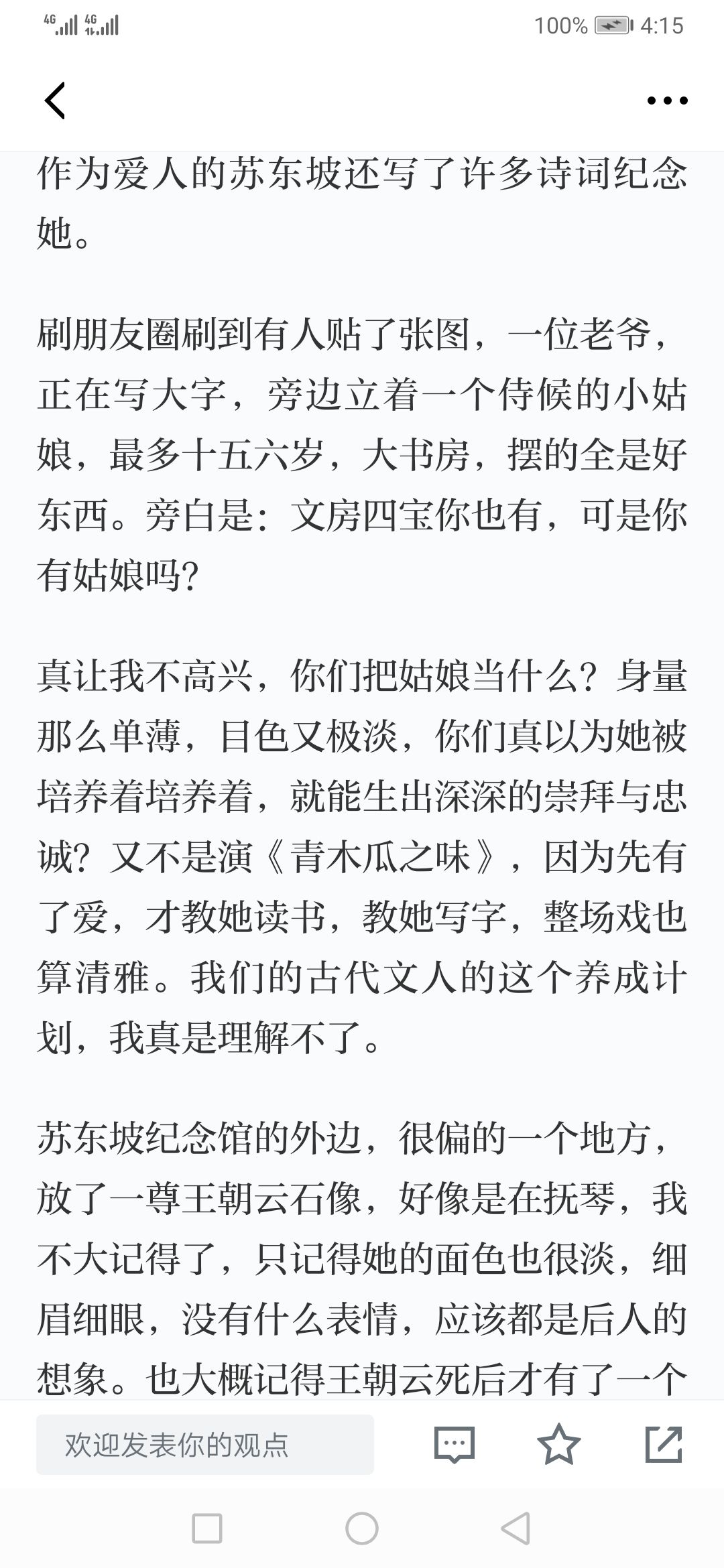
Task: Tap the system back triangle button
Action: pos(516,1529)
